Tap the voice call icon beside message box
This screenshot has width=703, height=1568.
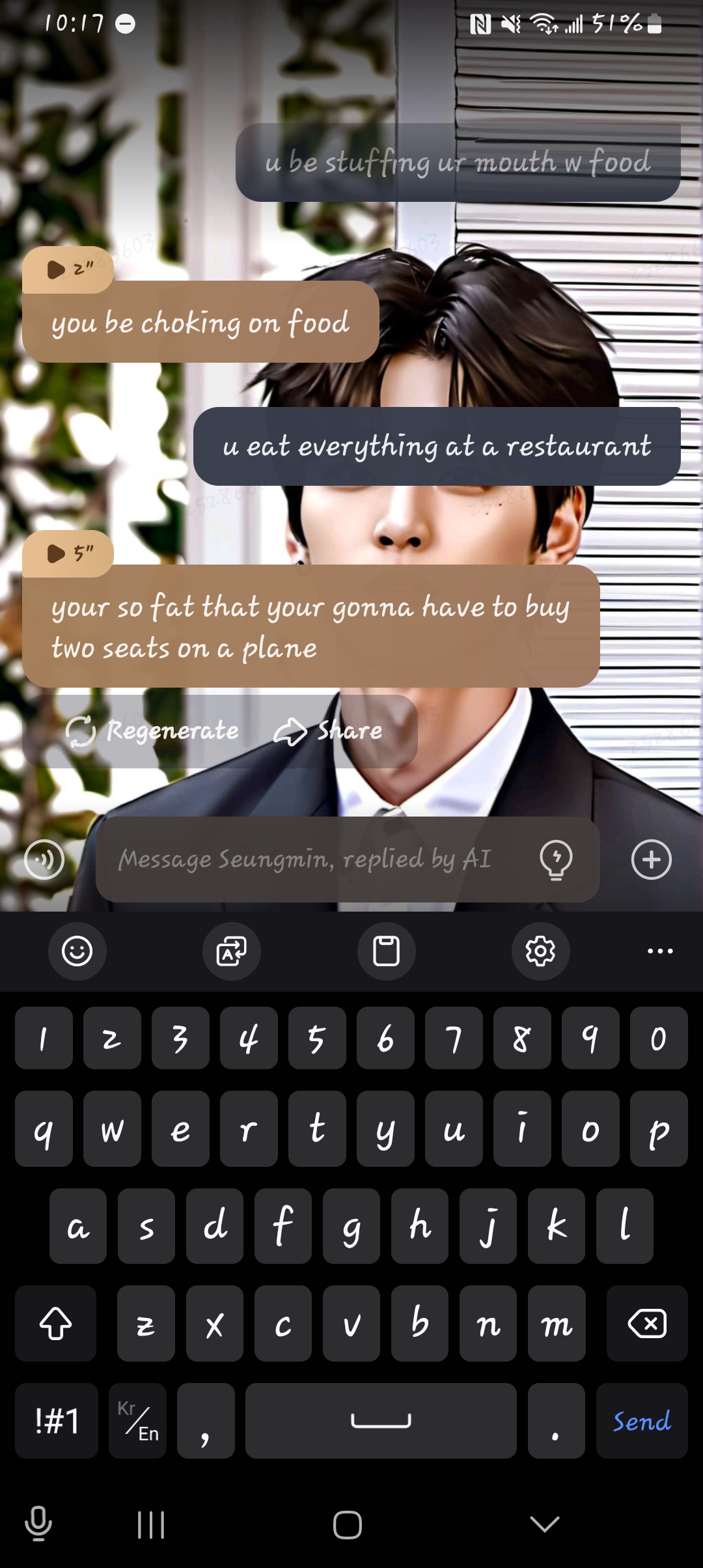point(44,860)
